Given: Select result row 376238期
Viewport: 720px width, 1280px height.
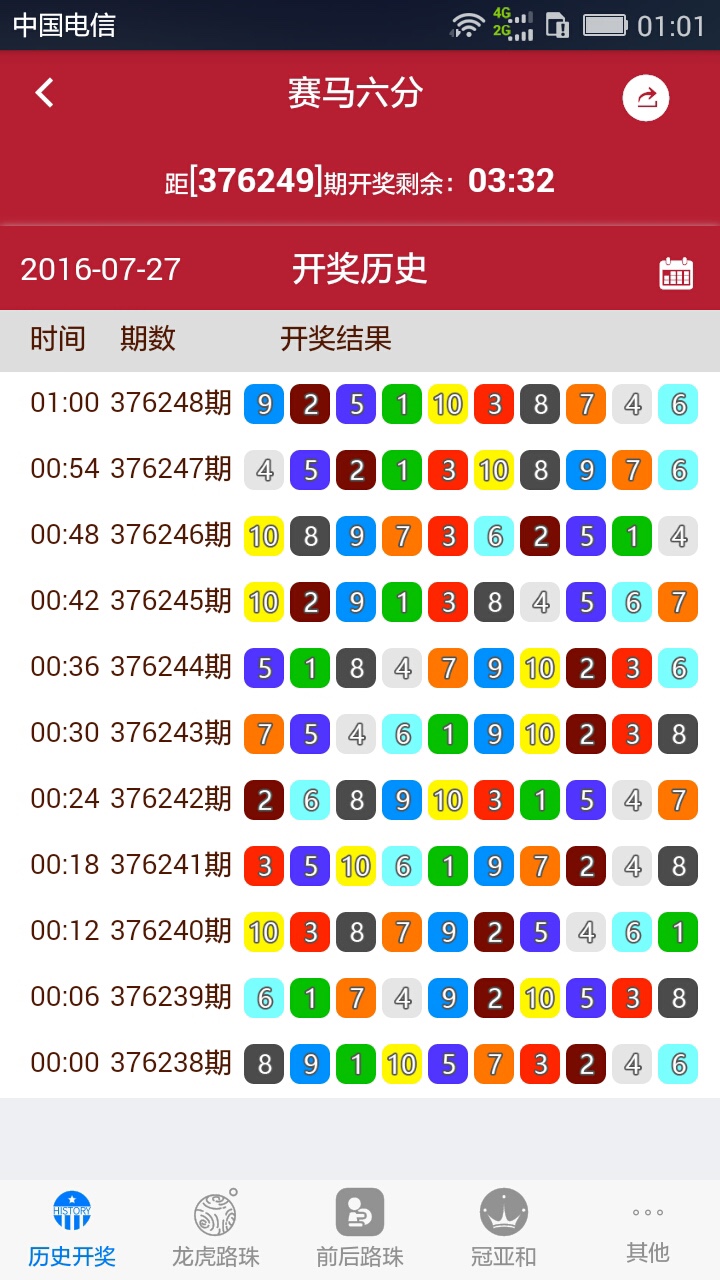Looking at the screenshot, I should [360, 1064].
